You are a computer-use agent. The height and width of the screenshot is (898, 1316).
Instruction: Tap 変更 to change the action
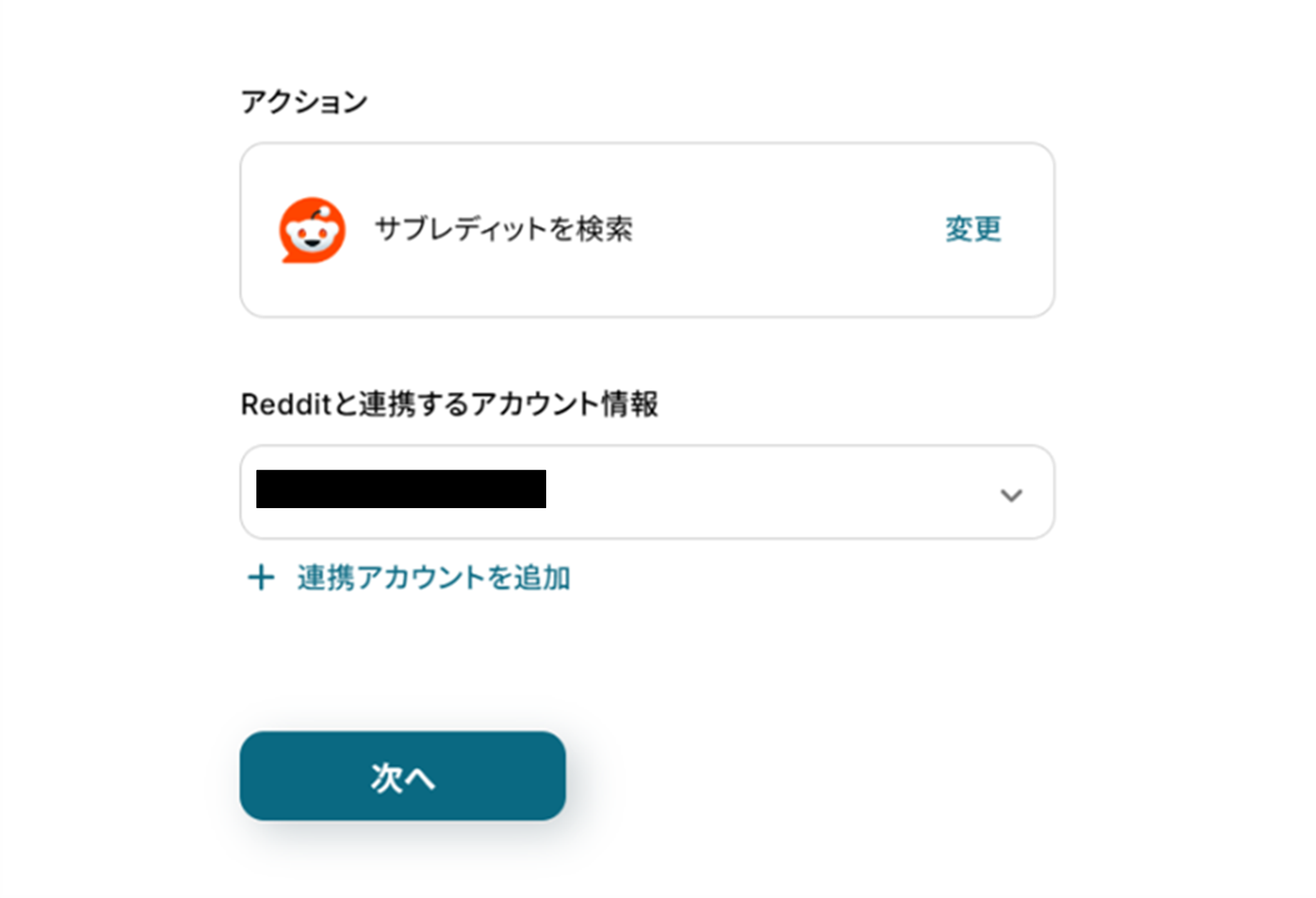click(973, 229)
